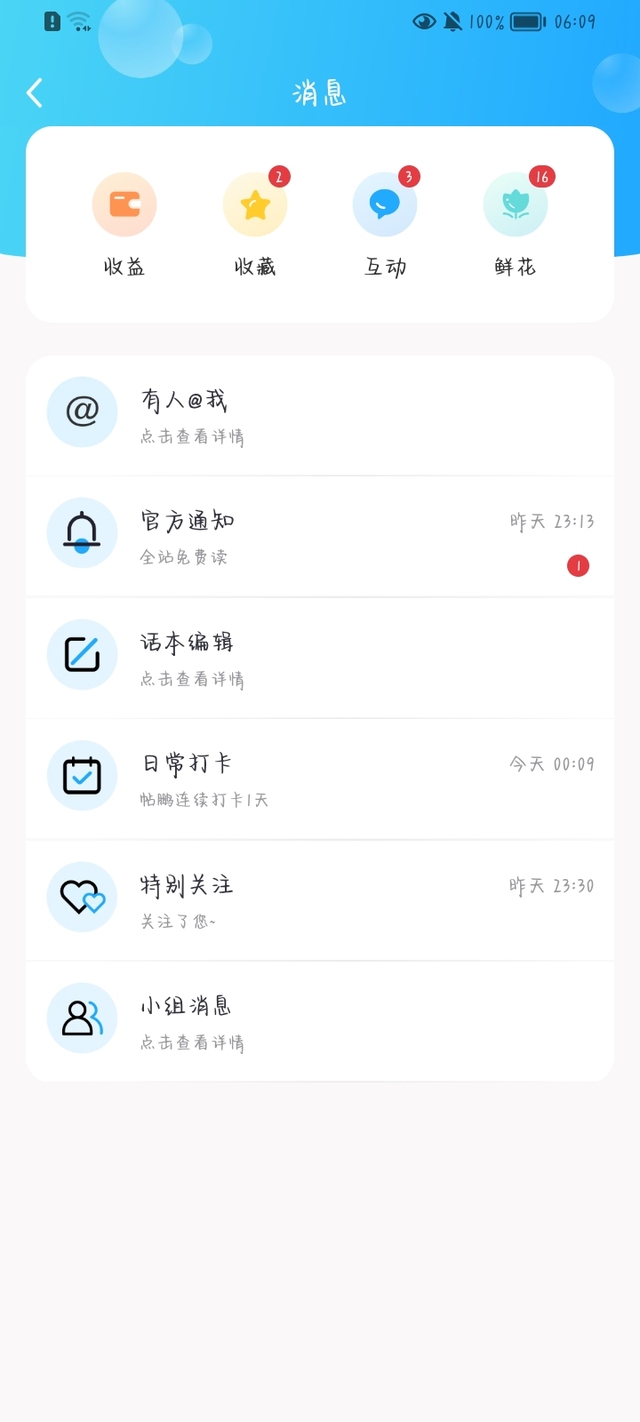Open the 有人@我 mentions row
The width and height of the screenshot is (640, 1422).
pos(320,416)
